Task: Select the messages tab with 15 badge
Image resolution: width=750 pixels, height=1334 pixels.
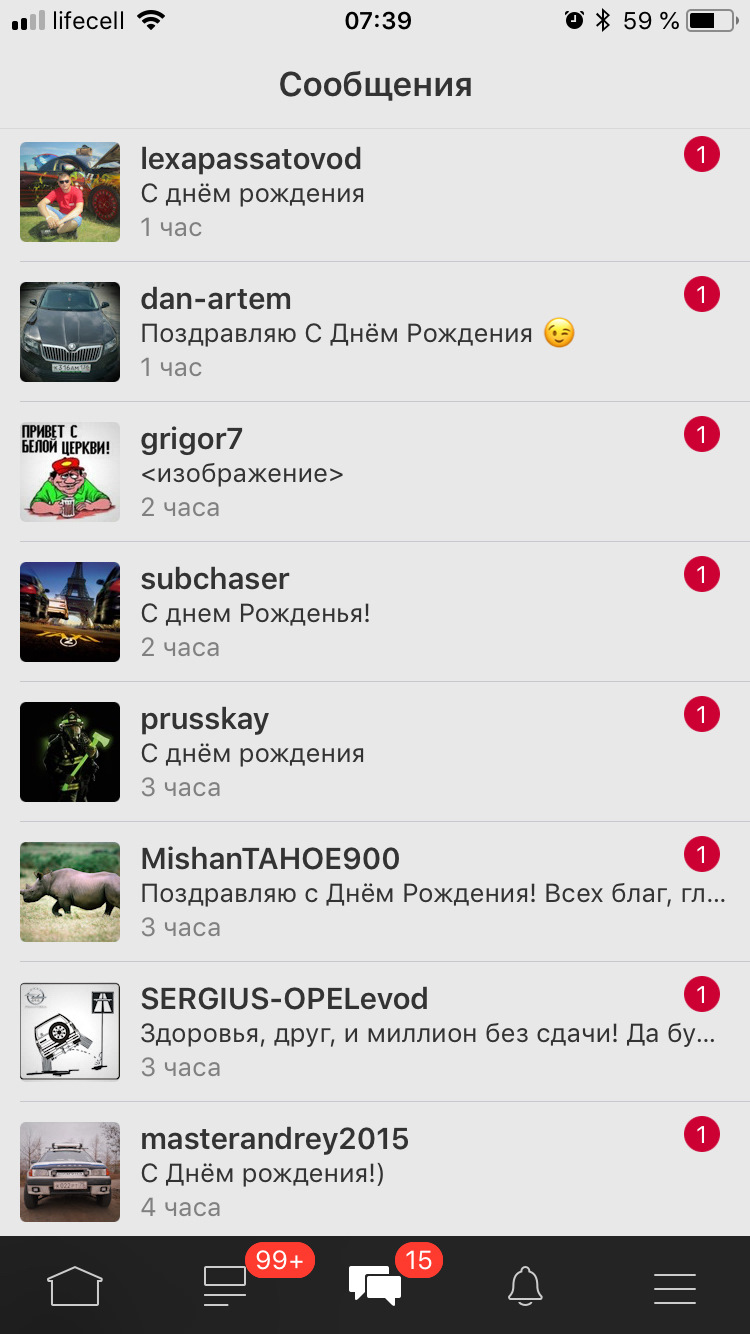Action: (375, 1285)
